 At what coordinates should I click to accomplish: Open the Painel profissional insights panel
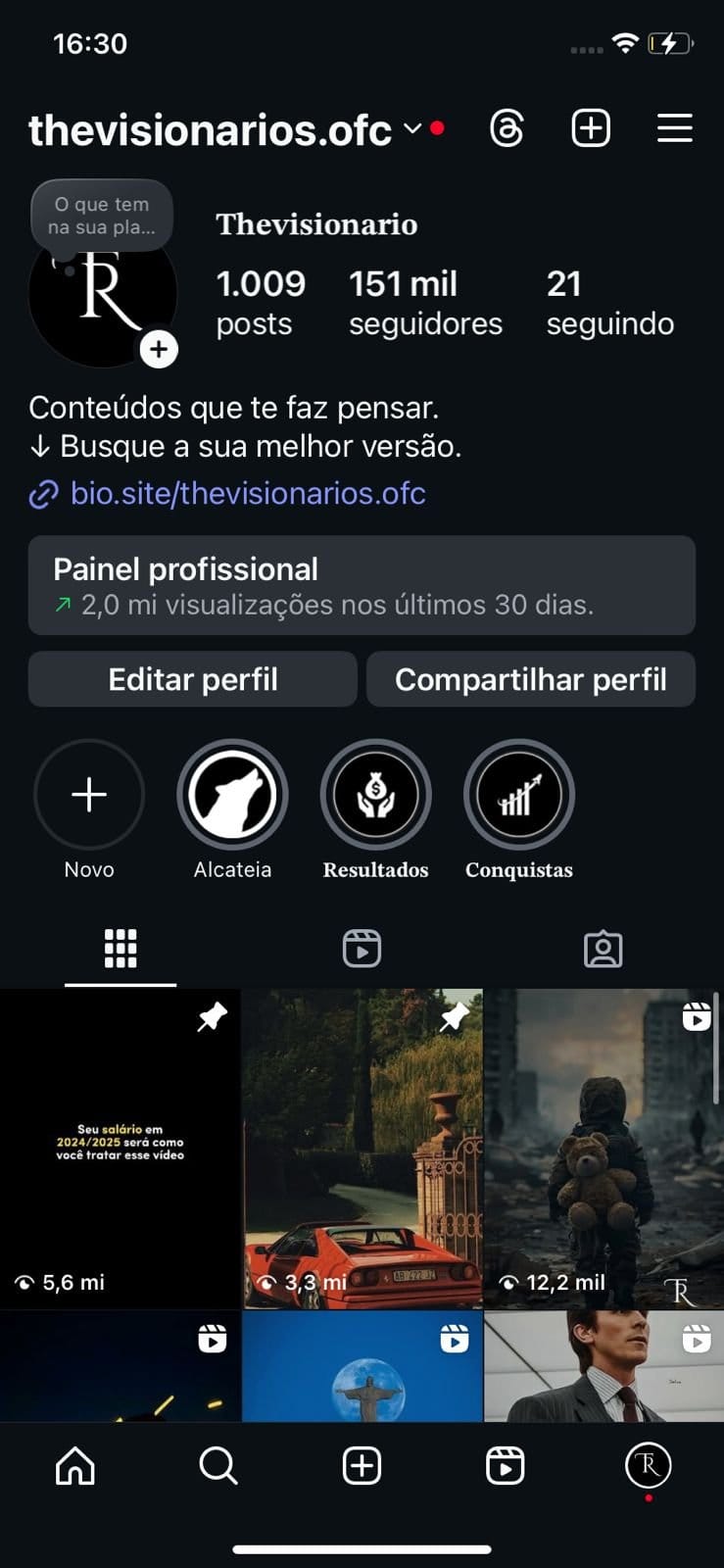tap(362, 585)
